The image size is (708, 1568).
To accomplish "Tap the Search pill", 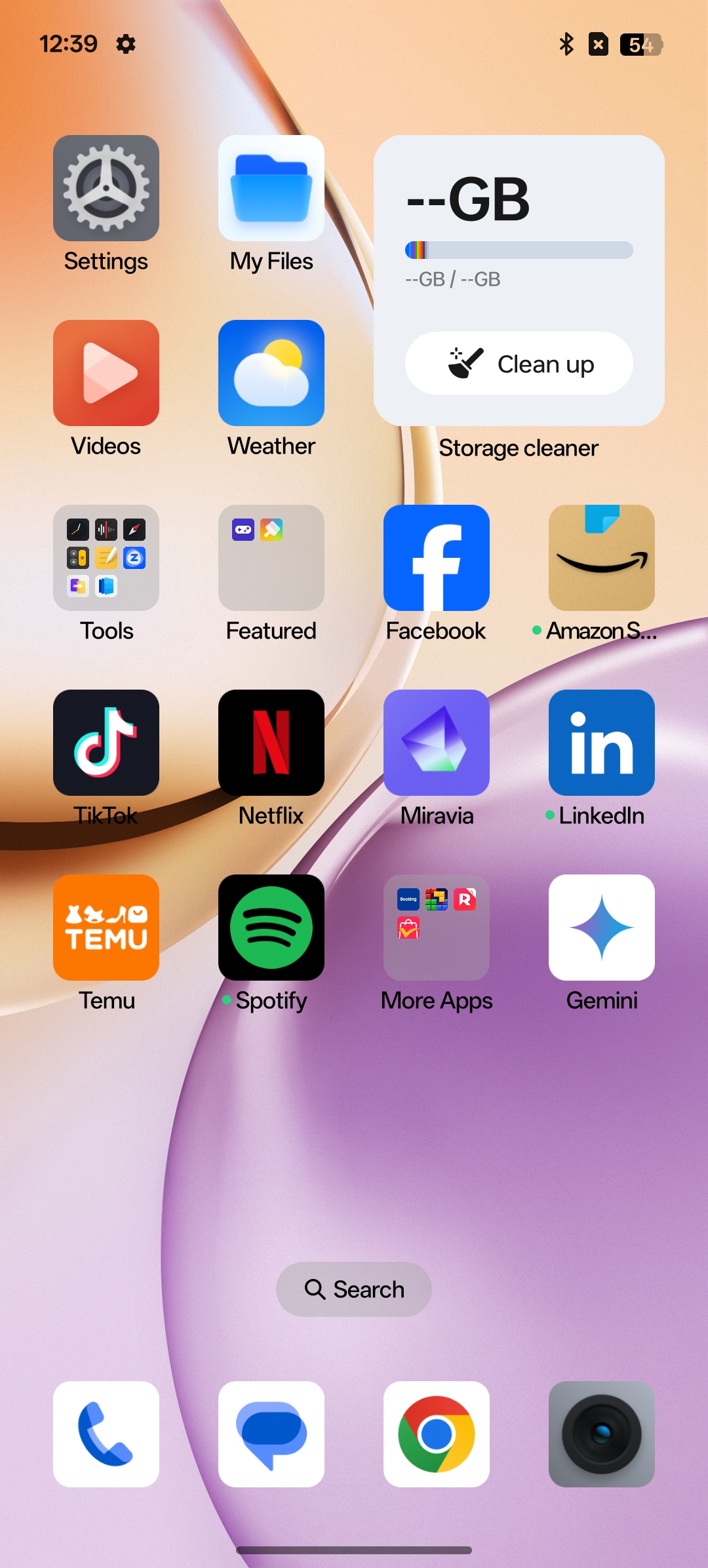I will [354, 1289].
